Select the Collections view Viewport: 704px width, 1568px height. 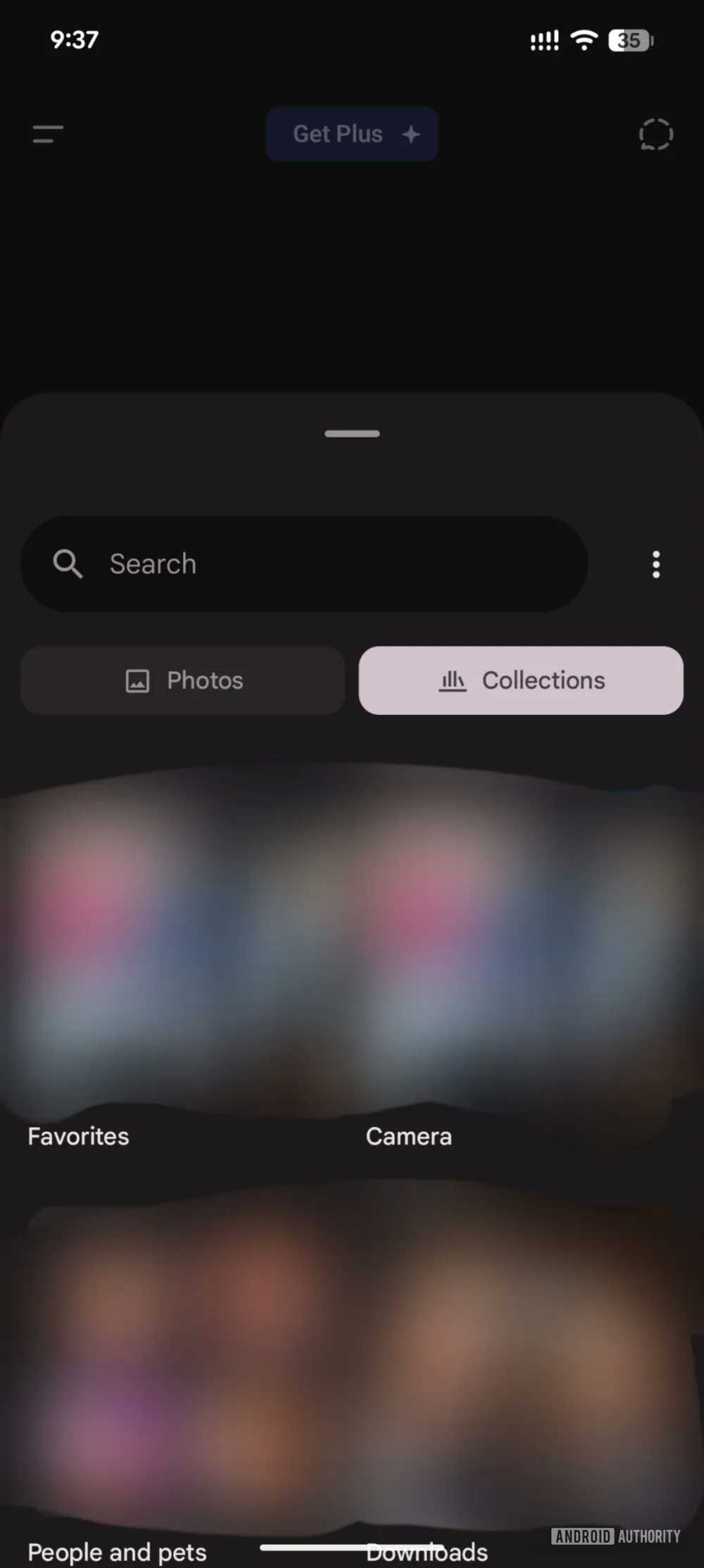[521, 680]
